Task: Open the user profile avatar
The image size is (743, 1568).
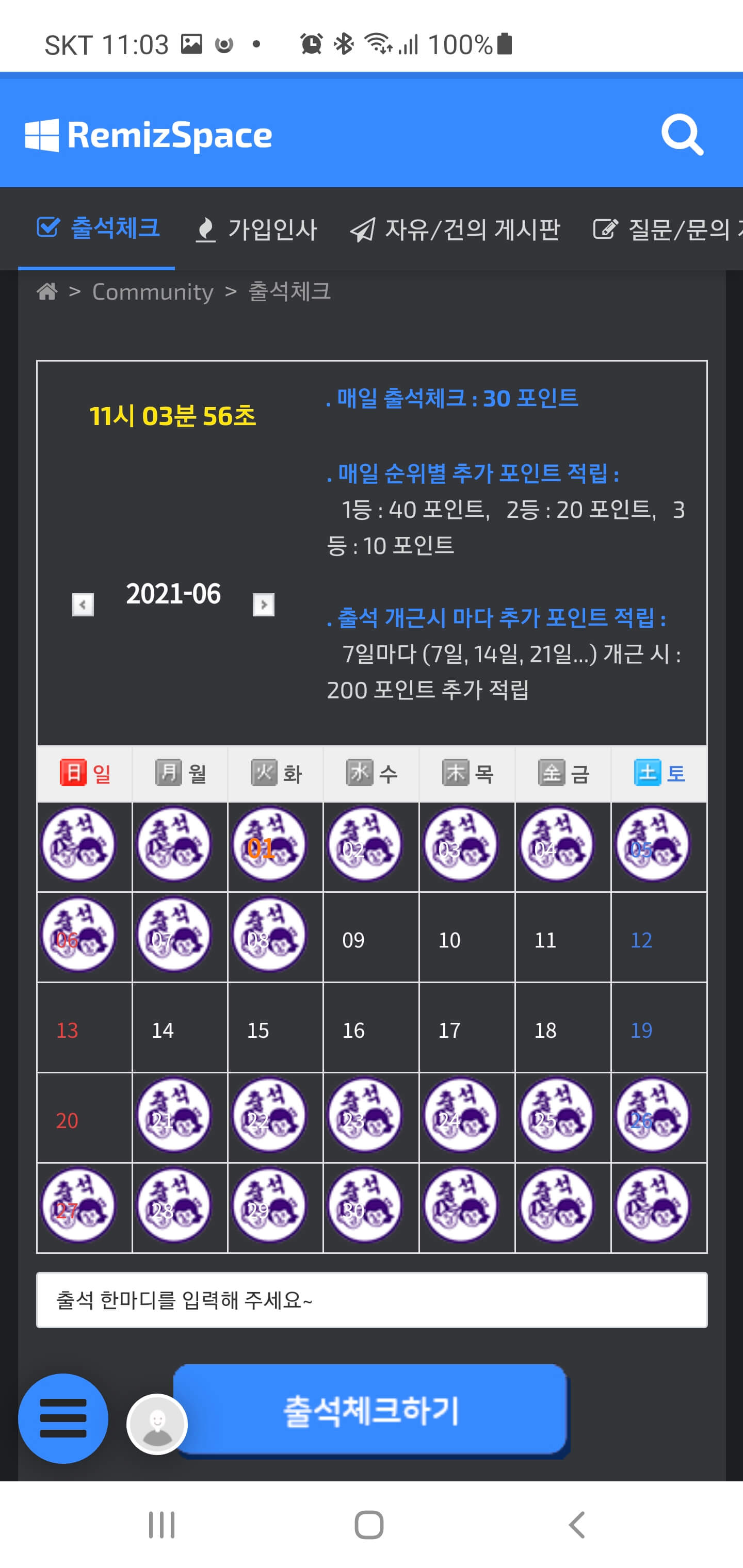Action: tap(157, 1424)
